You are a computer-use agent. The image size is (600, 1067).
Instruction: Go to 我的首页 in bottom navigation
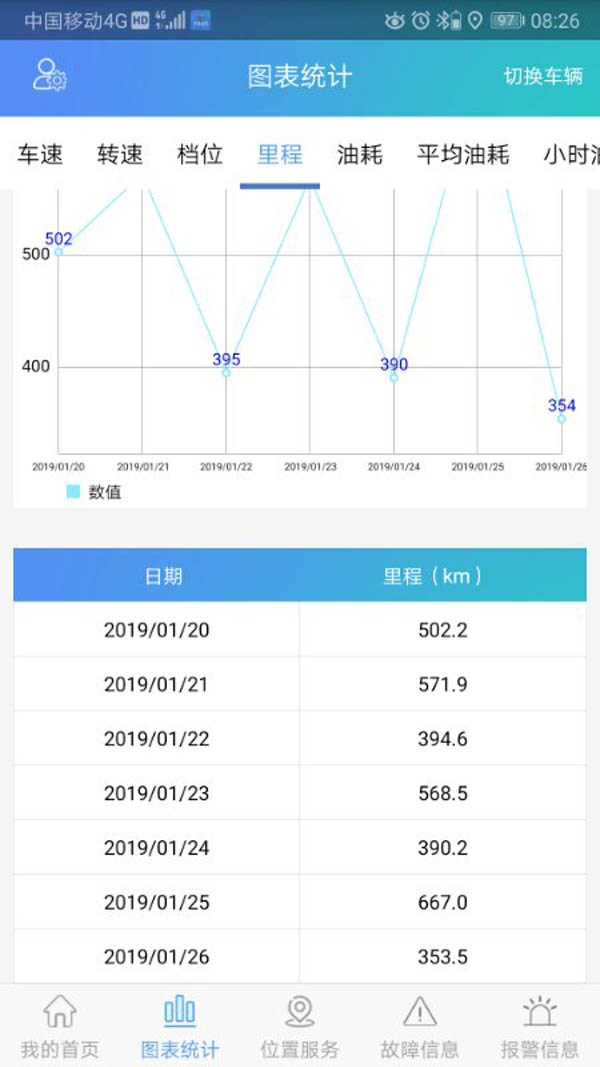coord(60,1026)
